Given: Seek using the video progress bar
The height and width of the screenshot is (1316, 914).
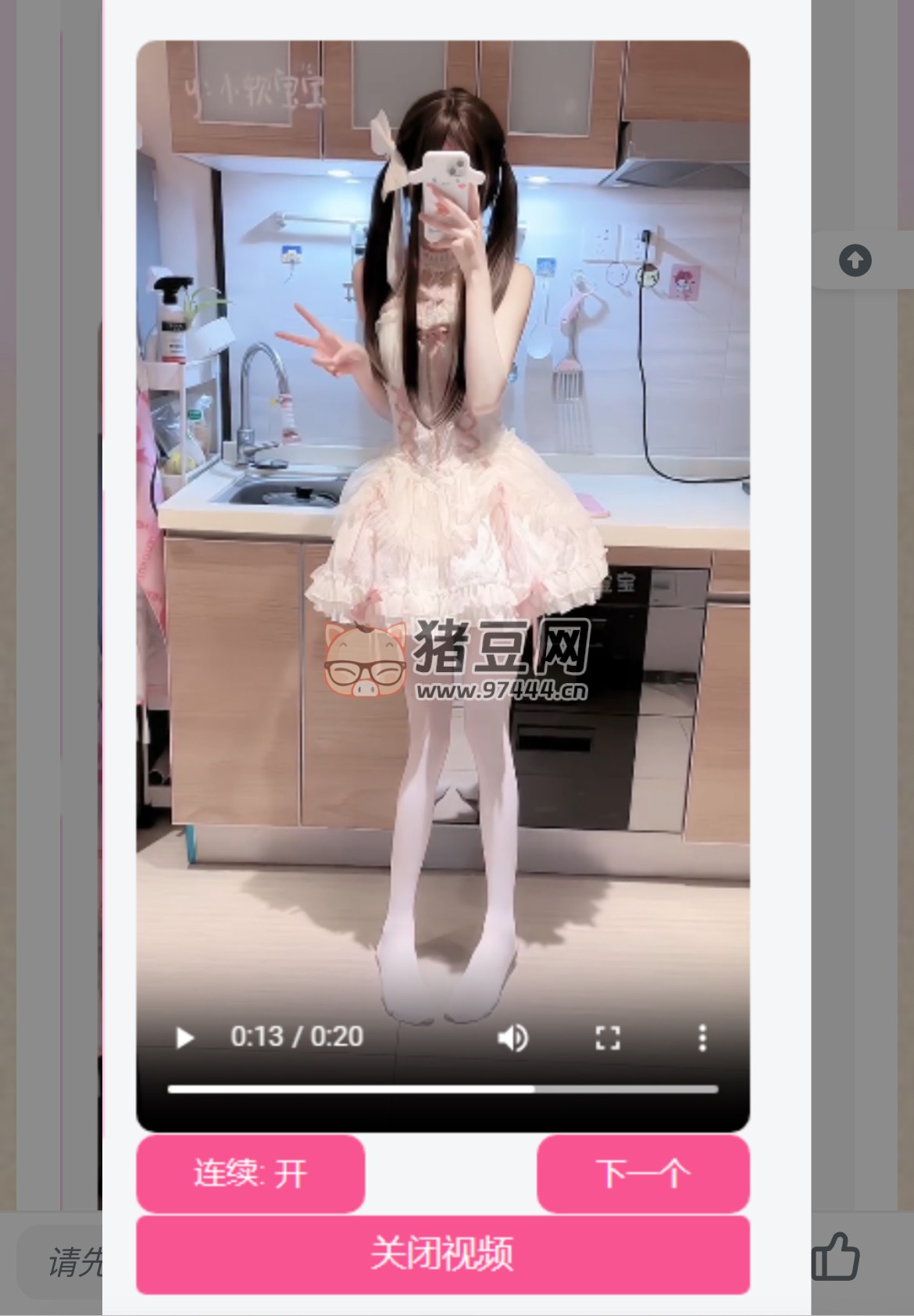Looking at the screenshot, I should pos(442,1089).
